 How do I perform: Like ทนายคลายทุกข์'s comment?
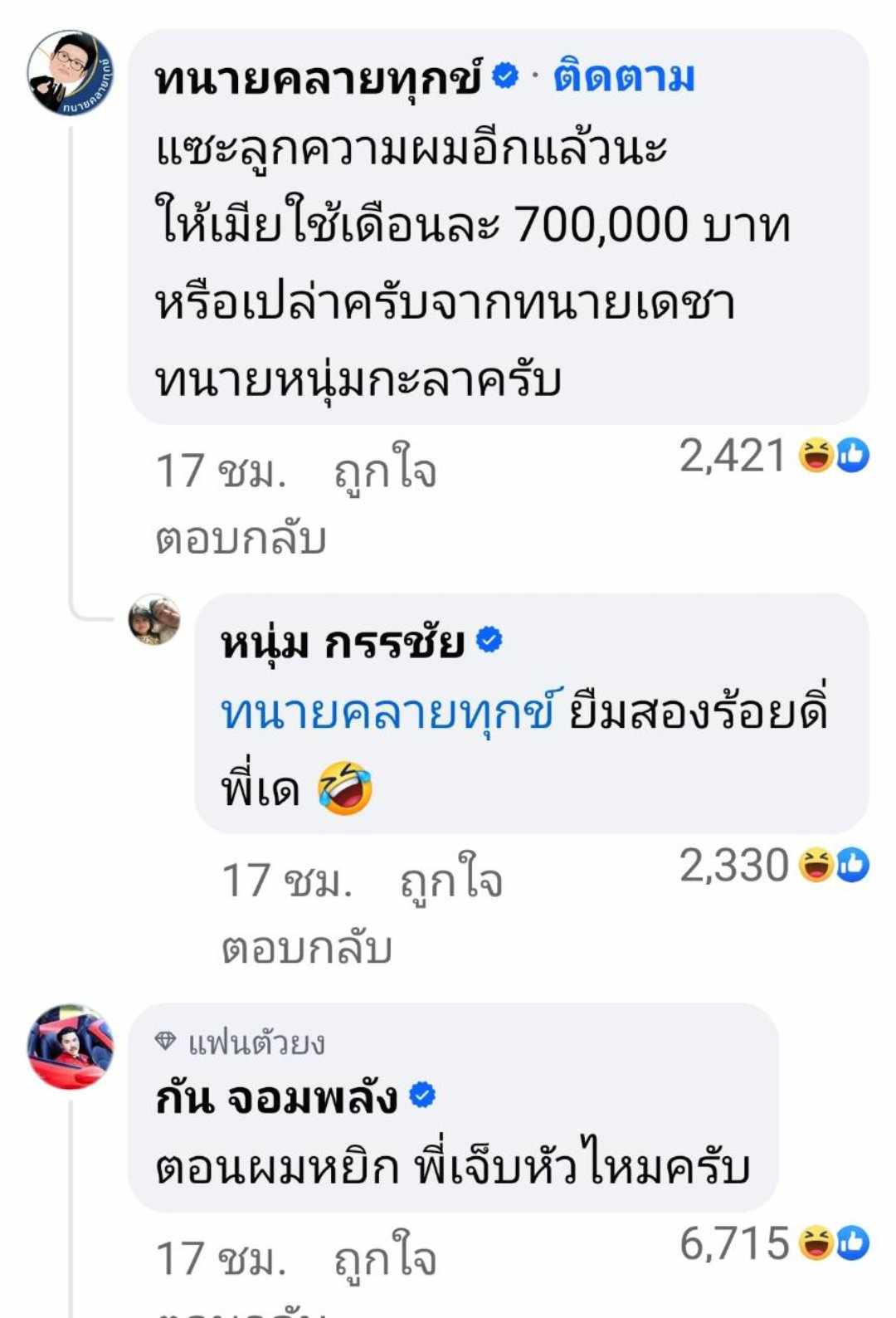coord(385,472)
